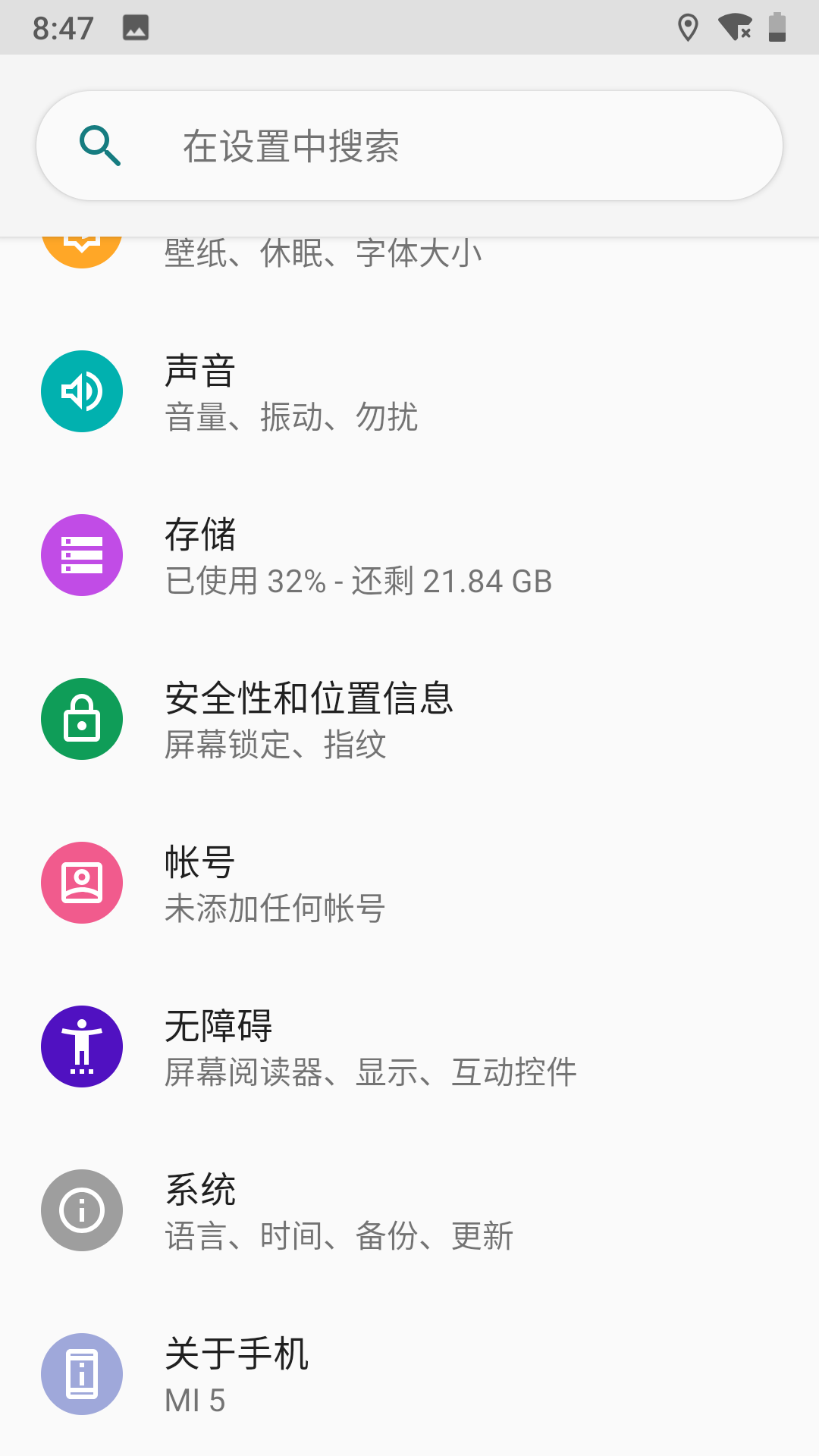
Task: Open the 帐号 accounts row
Action: point(409,883)
